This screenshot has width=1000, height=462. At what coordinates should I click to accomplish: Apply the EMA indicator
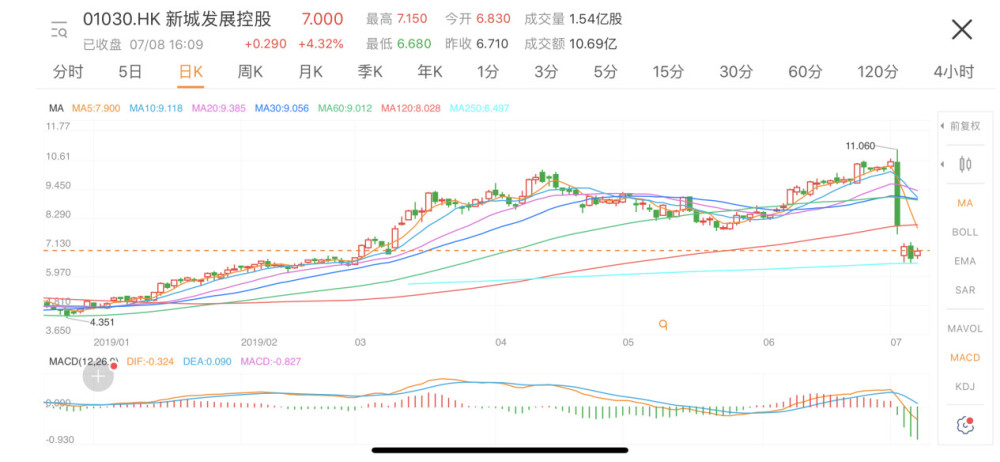(x=965, y=261)
